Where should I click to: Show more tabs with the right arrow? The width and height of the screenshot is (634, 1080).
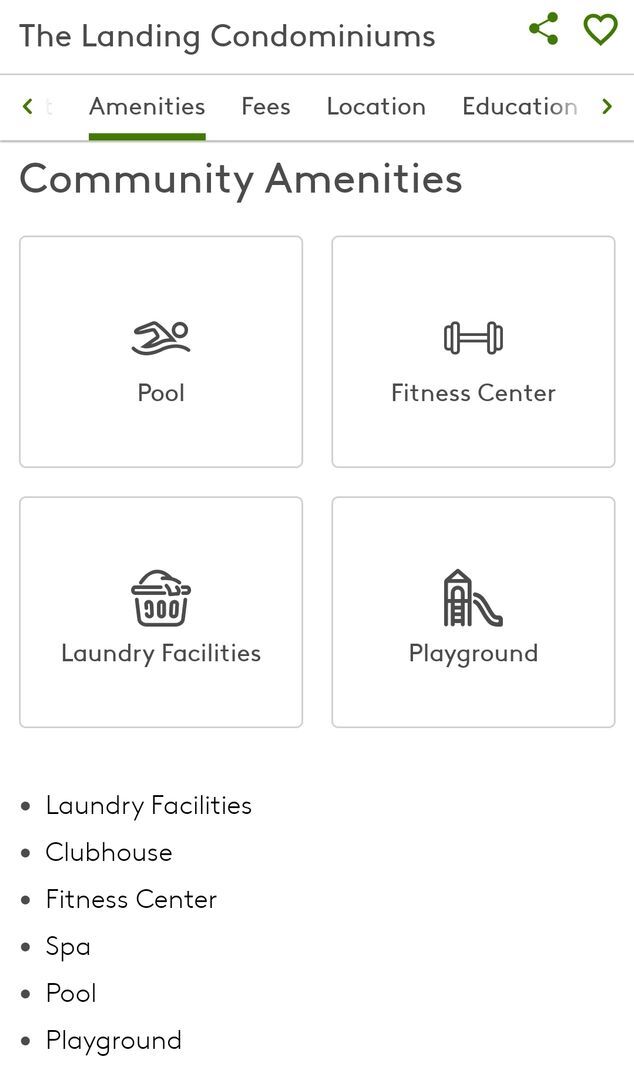pyautogui.click(x=607, y=106)
